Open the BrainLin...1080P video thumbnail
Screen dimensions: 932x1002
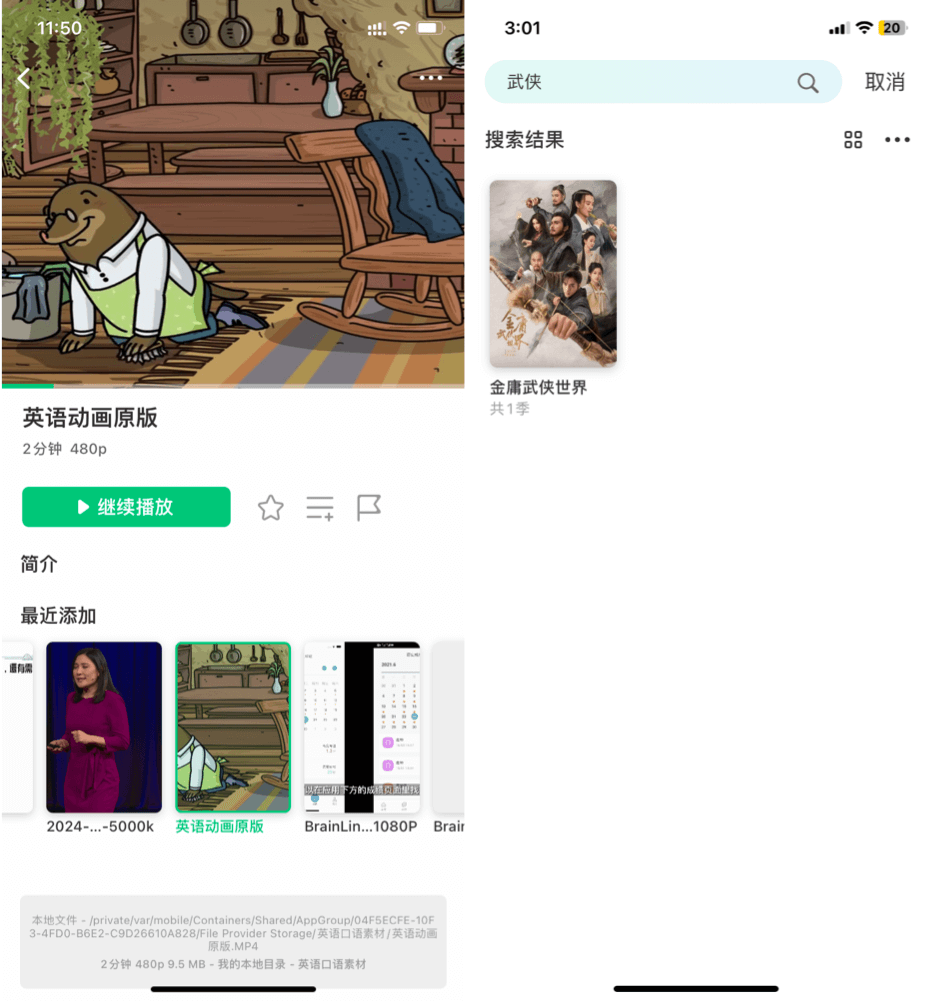pyautogui.click(x=361, y=727)
